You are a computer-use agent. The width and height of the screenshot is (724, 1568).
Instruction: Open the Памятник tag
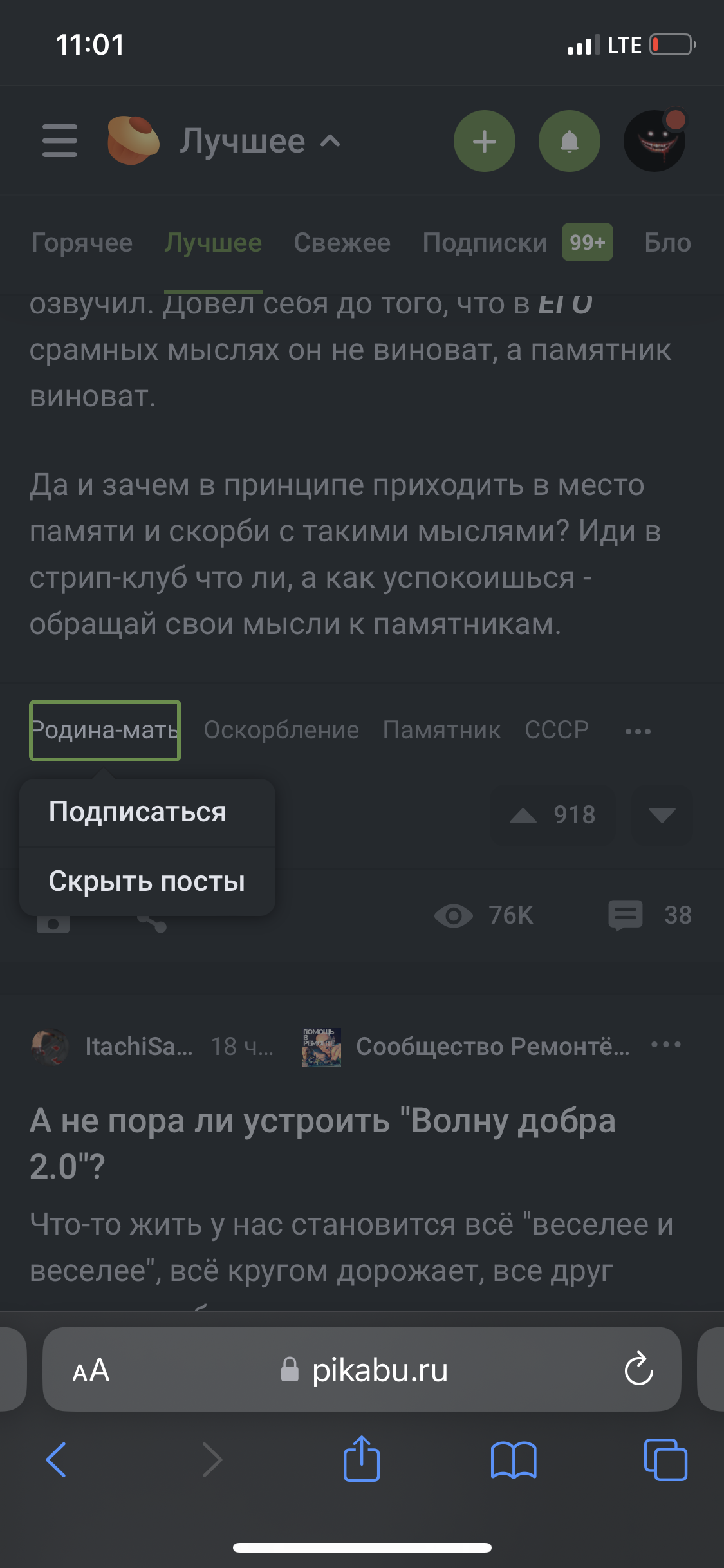tap(441, 730)
